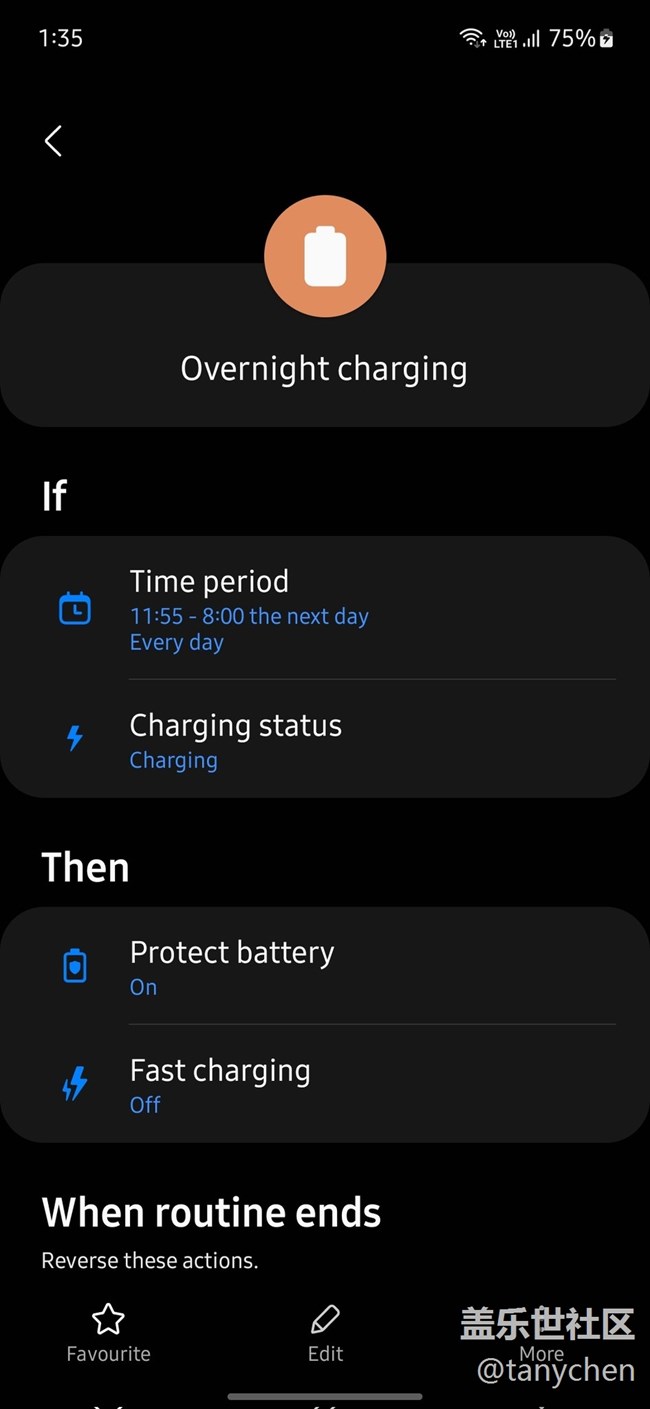Viewport: 650px width, 1409px height.
Task: Edit the Overnight charging routine
Action: [x=325, y=1334]
